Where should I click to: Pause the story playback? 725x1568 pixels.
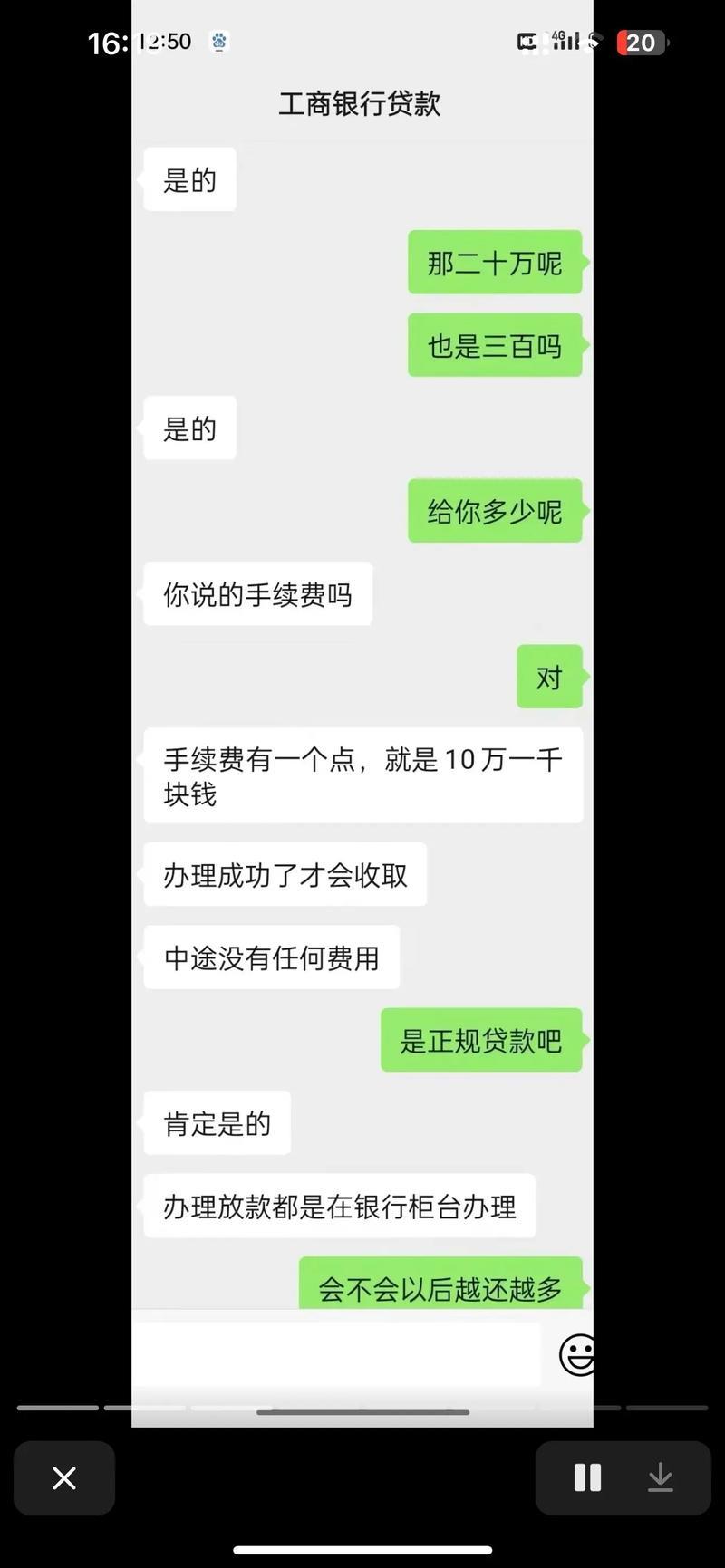(x=587, y=1477)
